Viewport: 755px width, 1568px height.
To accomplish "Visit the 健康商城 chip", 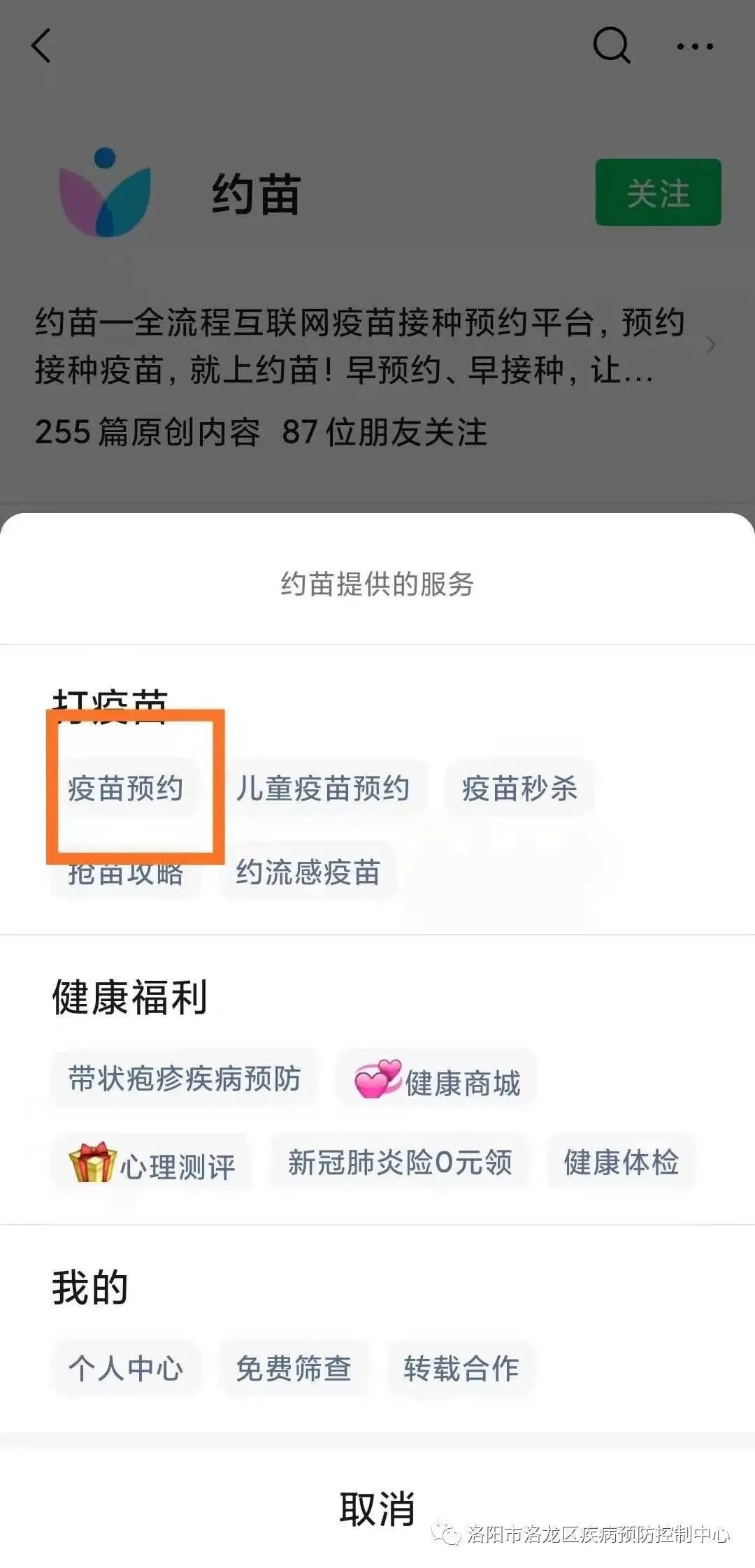I will click(x=438, y=1082).
